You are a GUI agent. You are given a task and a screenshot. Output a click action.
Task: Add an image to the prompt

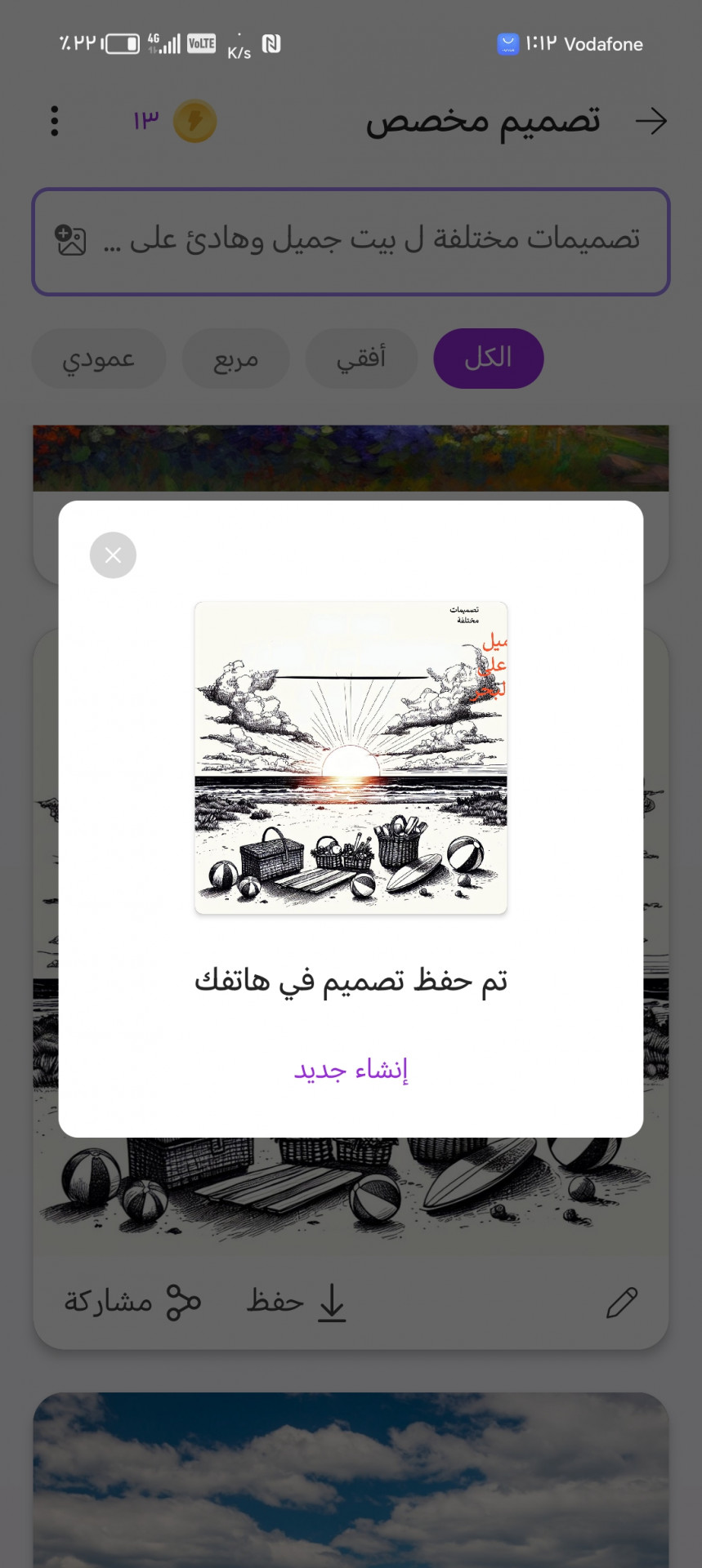(x=71, y=240)
